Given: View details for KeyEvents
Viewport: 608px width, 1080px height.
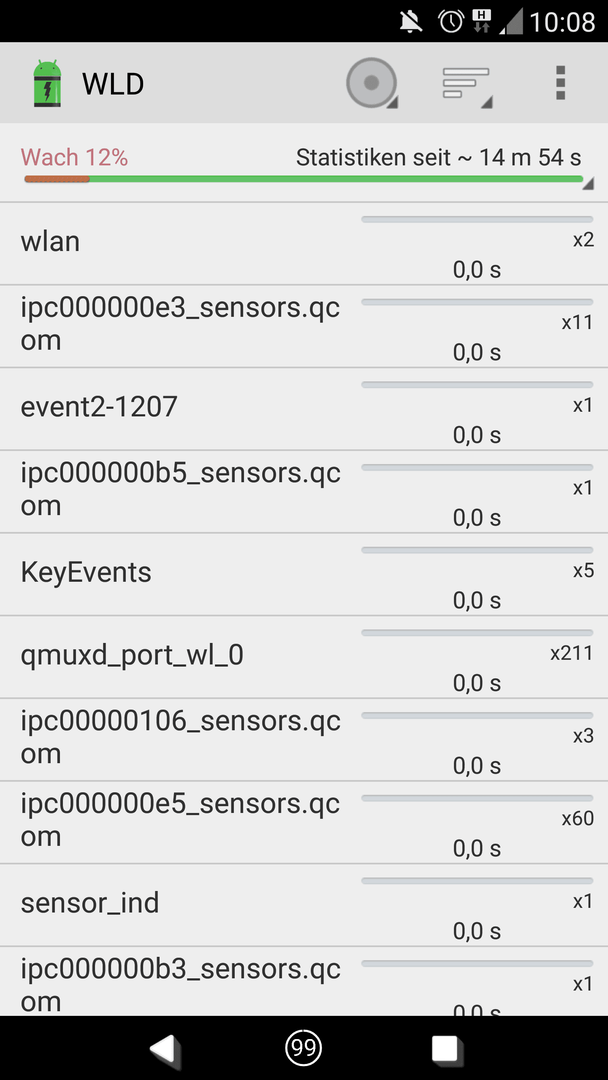Looking at the screenshot, I should tap(304, 574).
